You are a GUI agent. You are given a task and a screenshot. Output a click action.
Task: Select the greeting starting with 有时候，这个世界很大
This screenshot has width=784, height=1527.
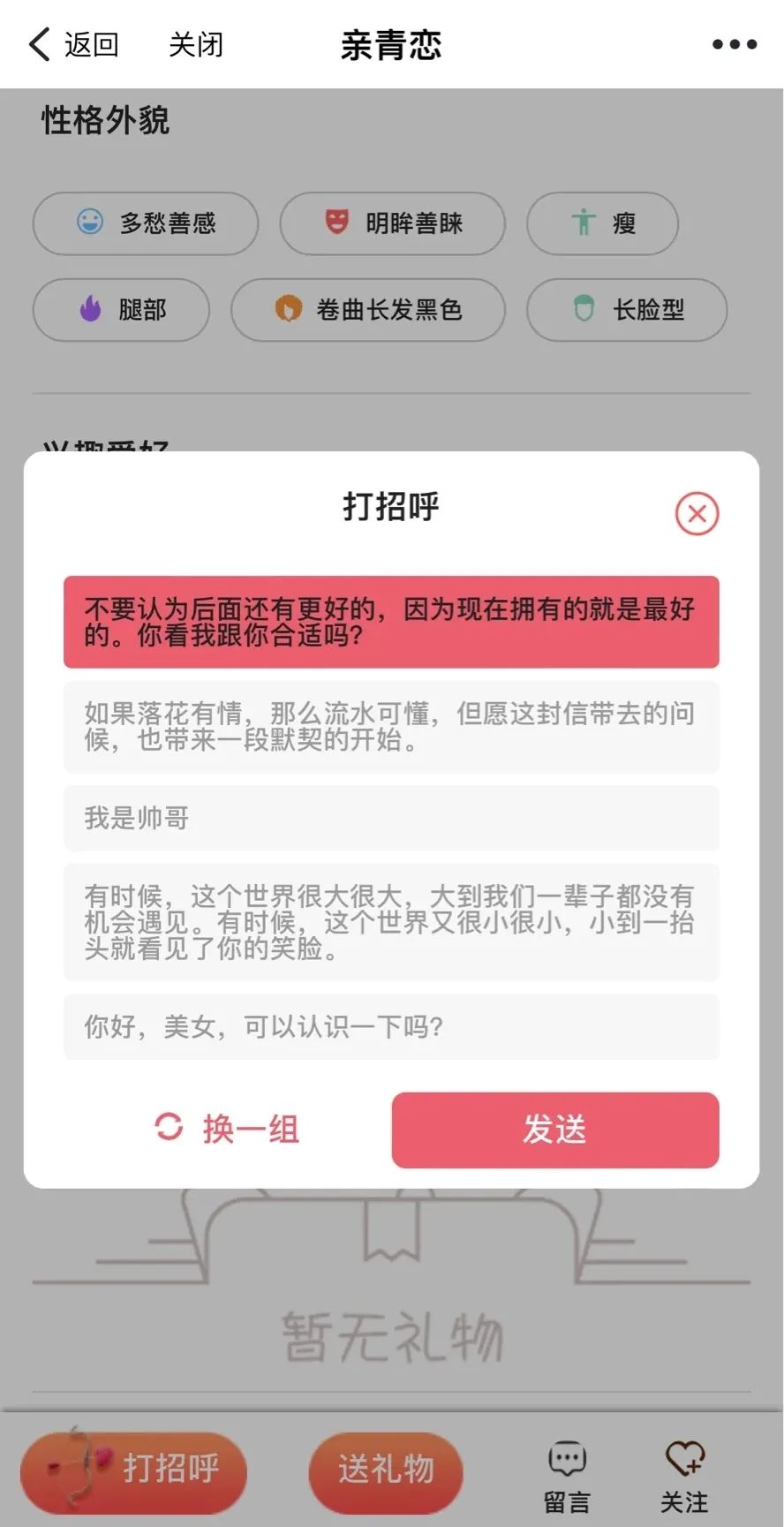point(391,923)
